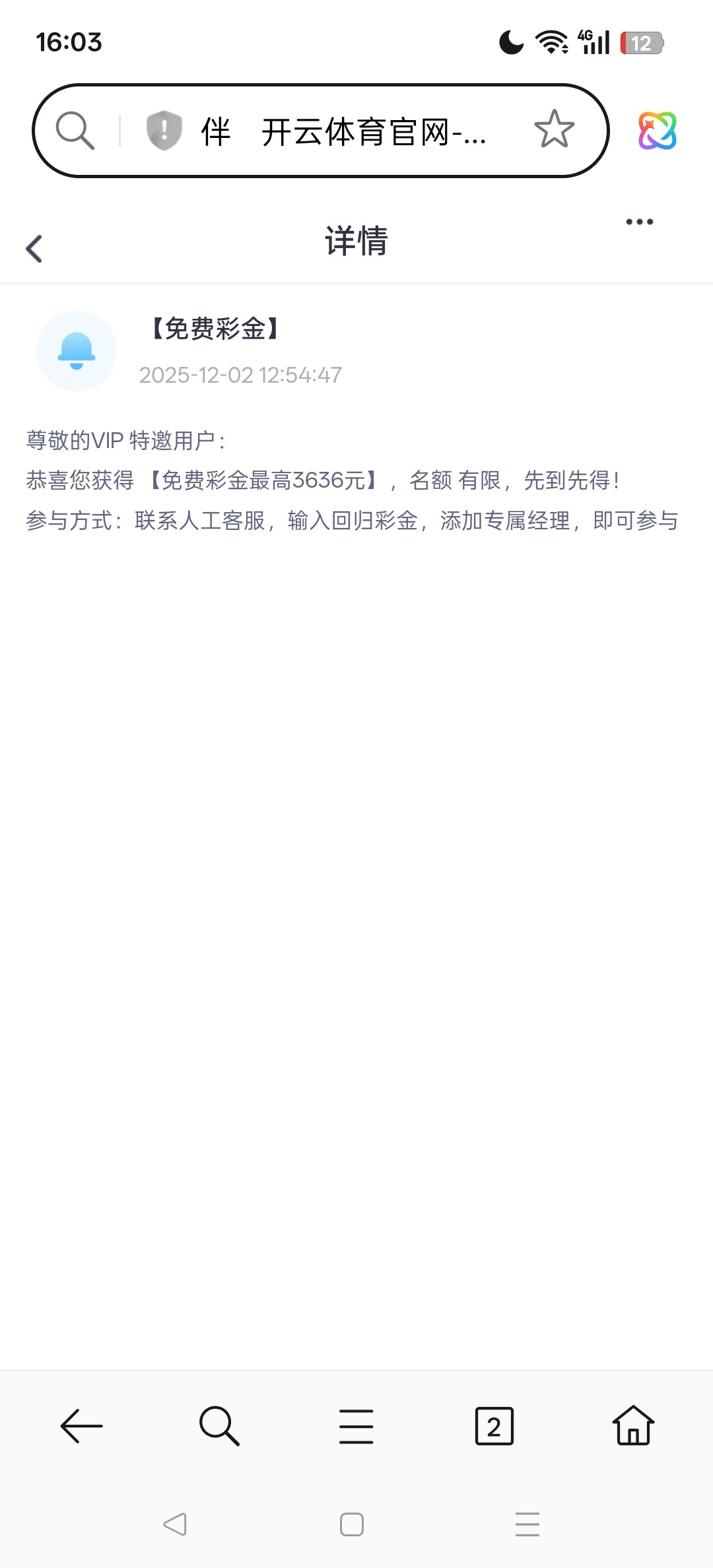Open the three-dot overflow menu
The image size is (713, 1568).
639,222
